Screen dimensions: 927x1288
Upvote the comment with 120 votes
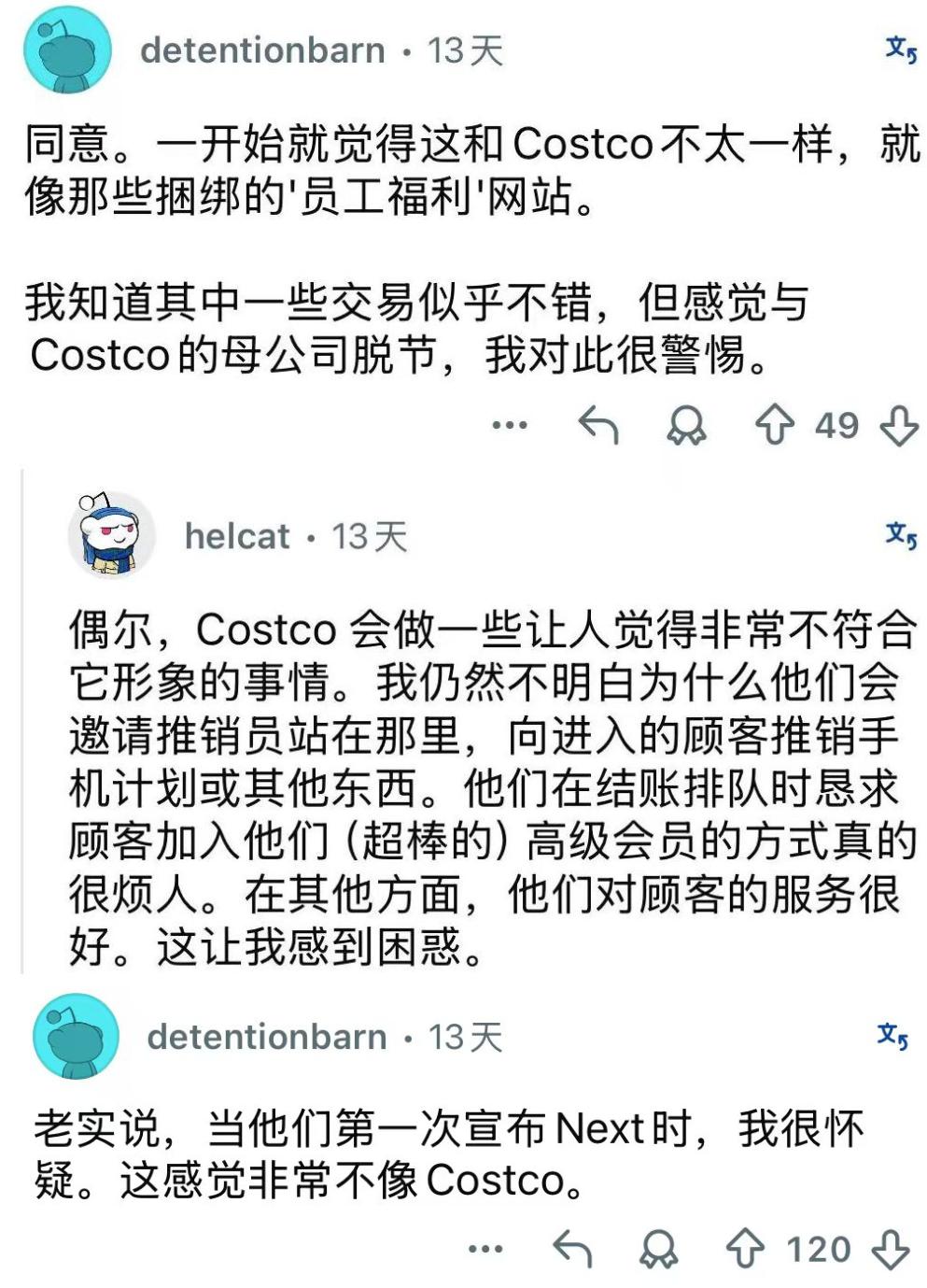746,1249
